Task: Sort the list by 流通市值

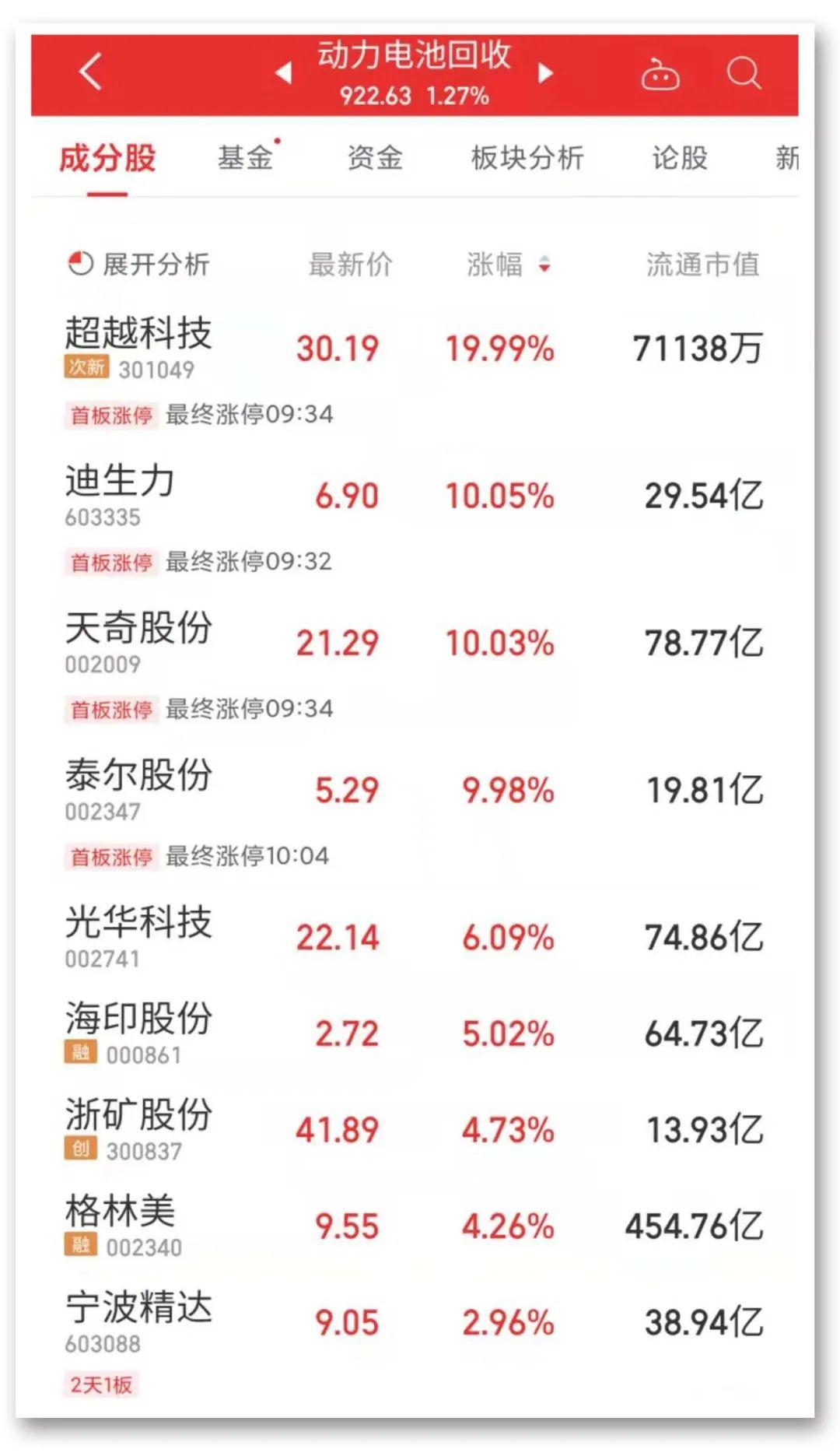Action: pyautogui.click(x=702, y=265)
